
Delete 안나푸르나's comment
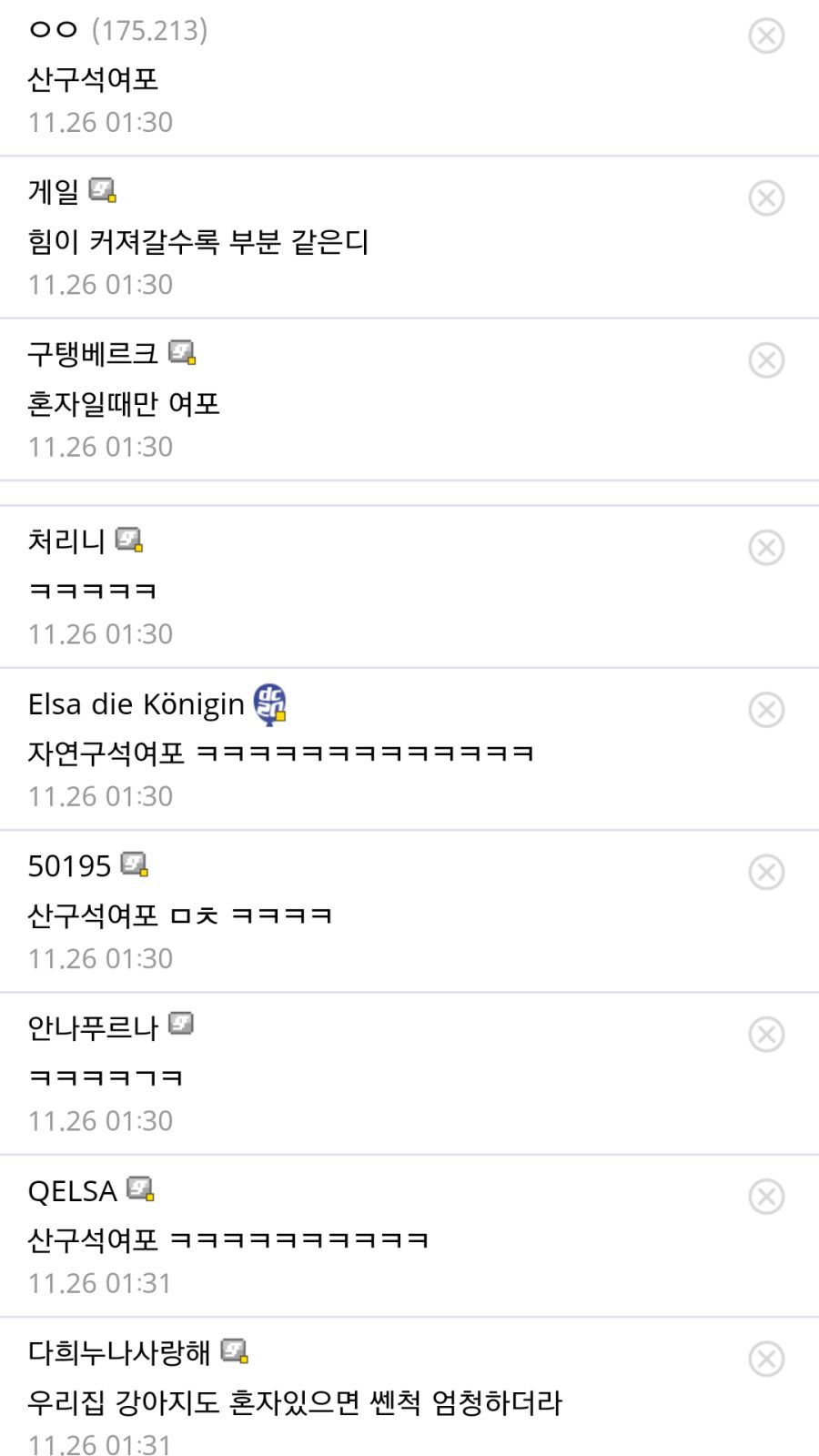(766, 1035)
